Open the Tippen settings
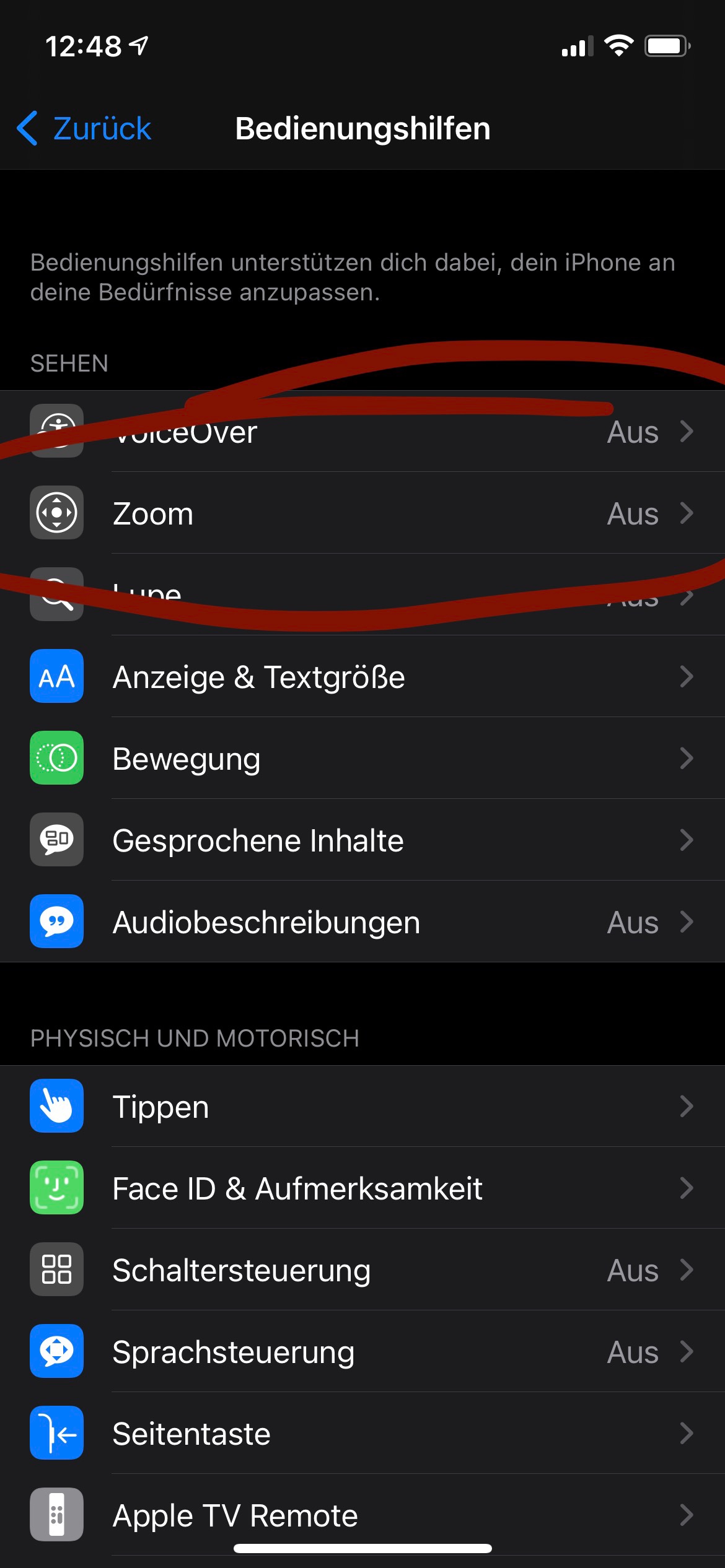This screenshot has width=725, height=1568. (x=362, y=1106)
